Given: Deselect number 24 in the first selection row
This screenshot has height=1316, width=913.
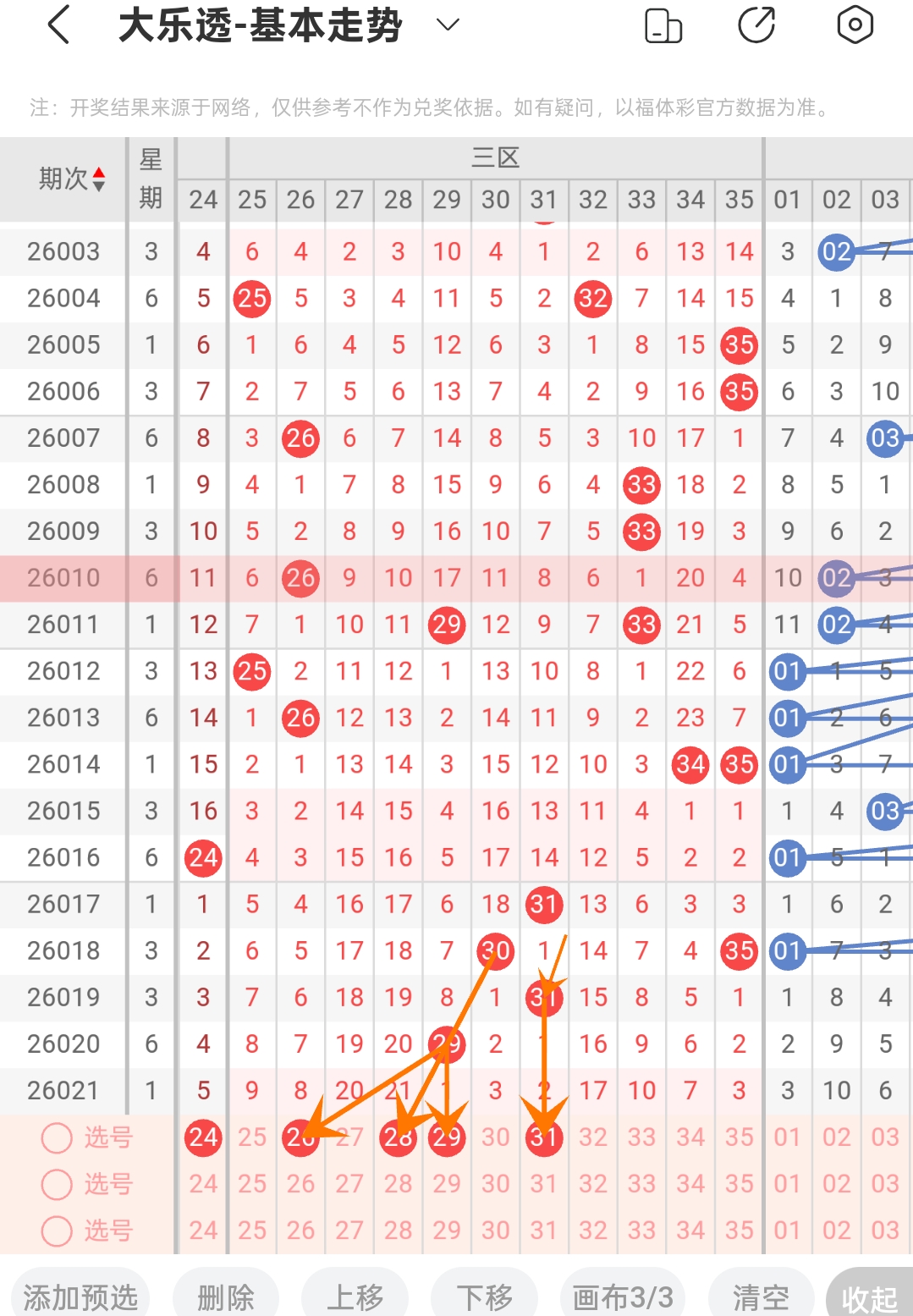Looking at the screenshot, I should (x=203, y=1137).
